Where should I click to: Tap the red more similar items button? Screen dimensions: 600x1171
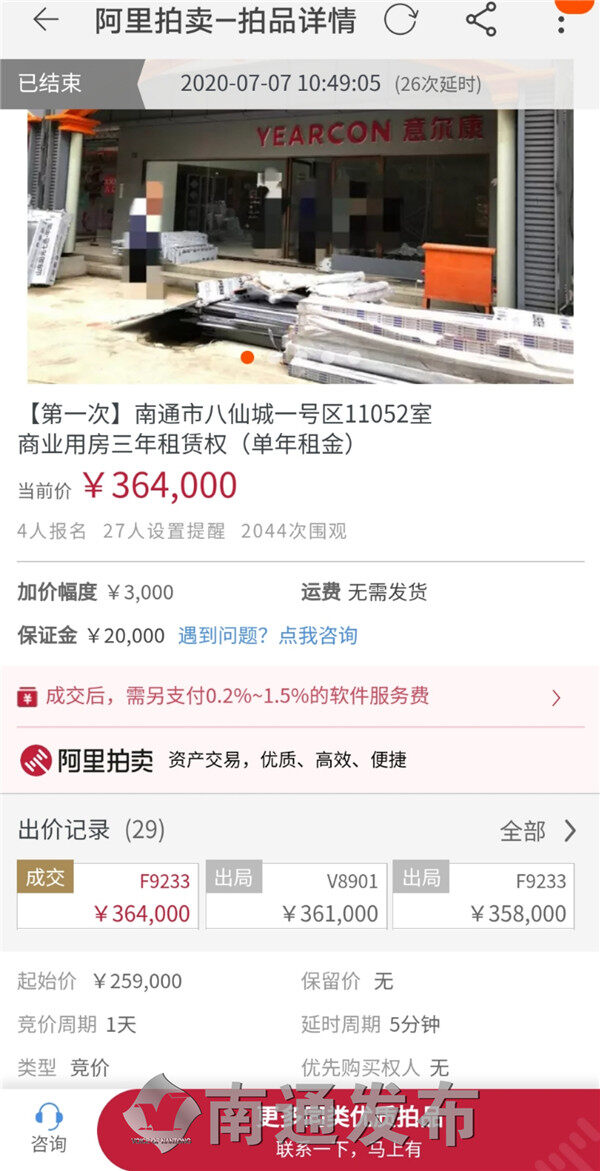coord(350,1132)
